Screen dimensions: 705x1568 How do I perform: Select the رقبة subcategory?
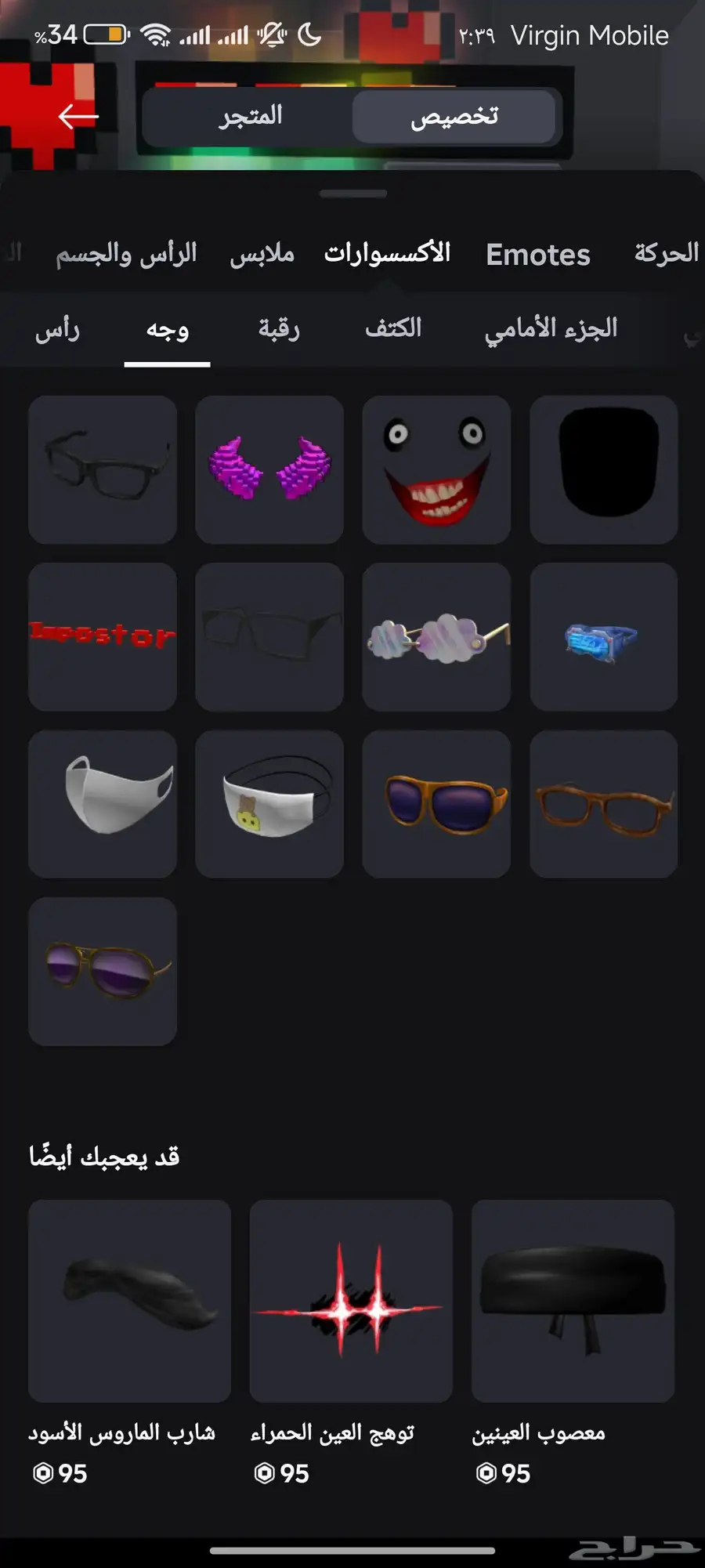tap(279, 328)
